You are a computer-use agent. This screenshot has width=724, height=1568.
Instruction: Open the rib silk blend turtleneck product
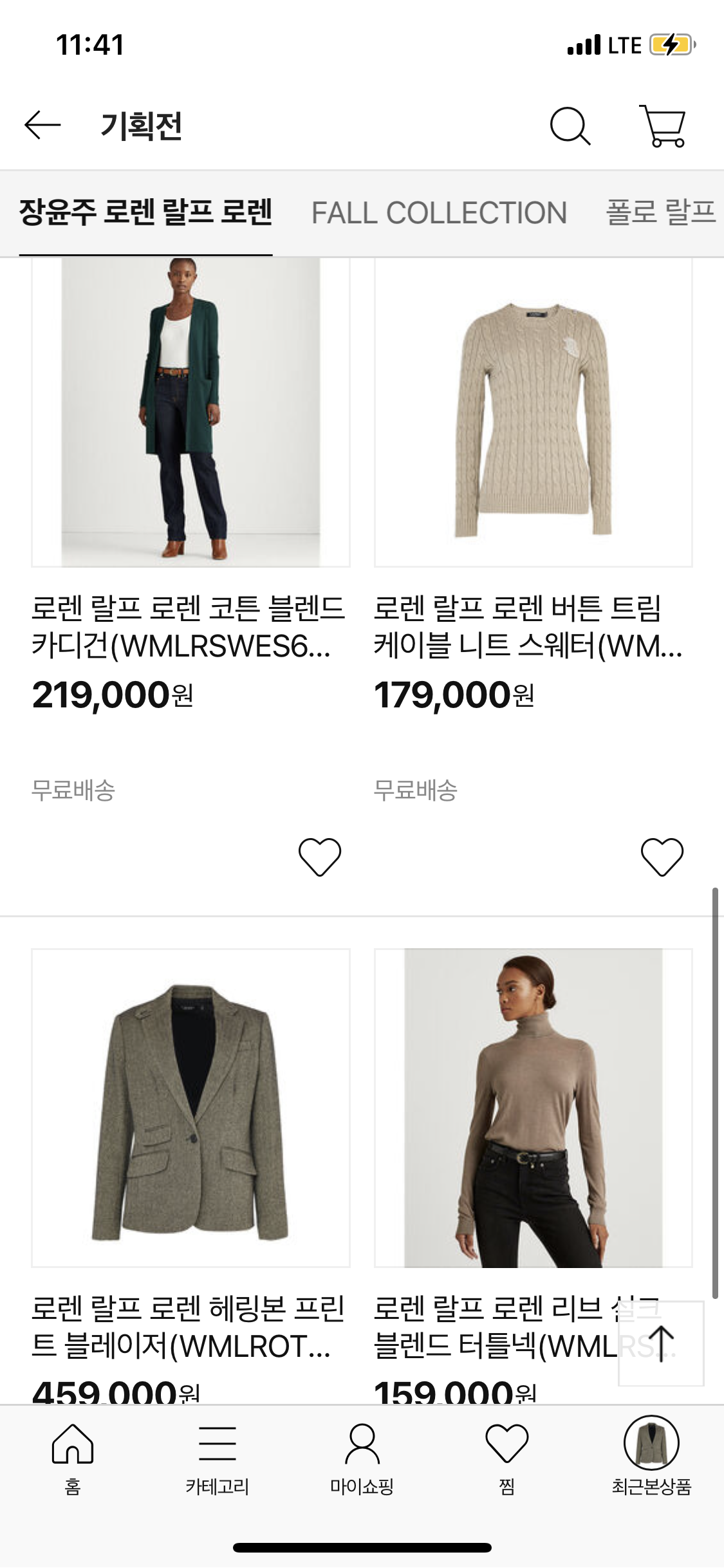pos(533,1107)
